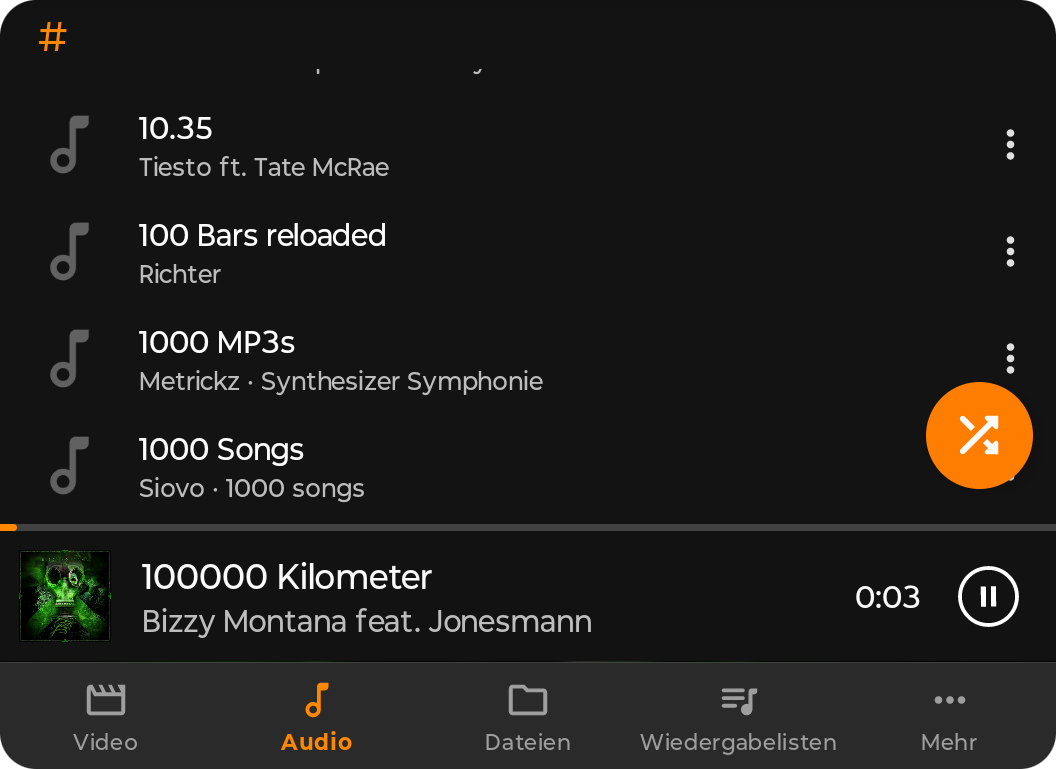This screenshot has width=1056, height=769.
Task: Open options menu for 100 Bars reloaded
Action: pos(1010,252)
